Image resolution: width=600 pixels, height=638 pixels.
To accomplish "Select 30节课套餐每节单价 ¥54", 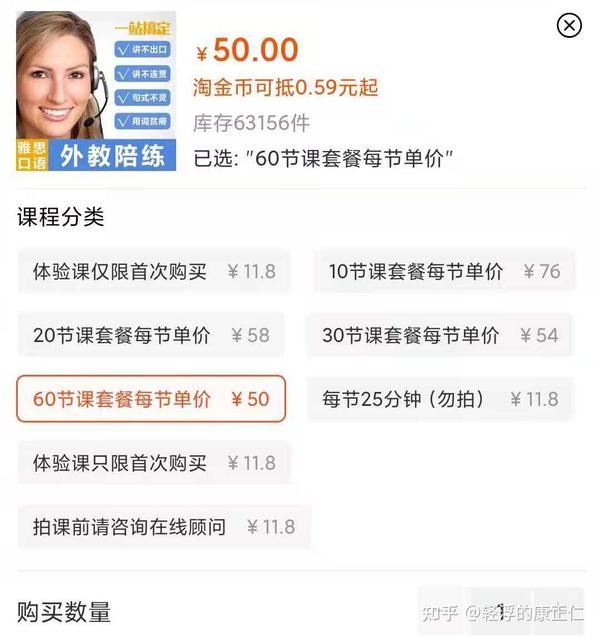I will pyautogui.click(x=440, y=335).
